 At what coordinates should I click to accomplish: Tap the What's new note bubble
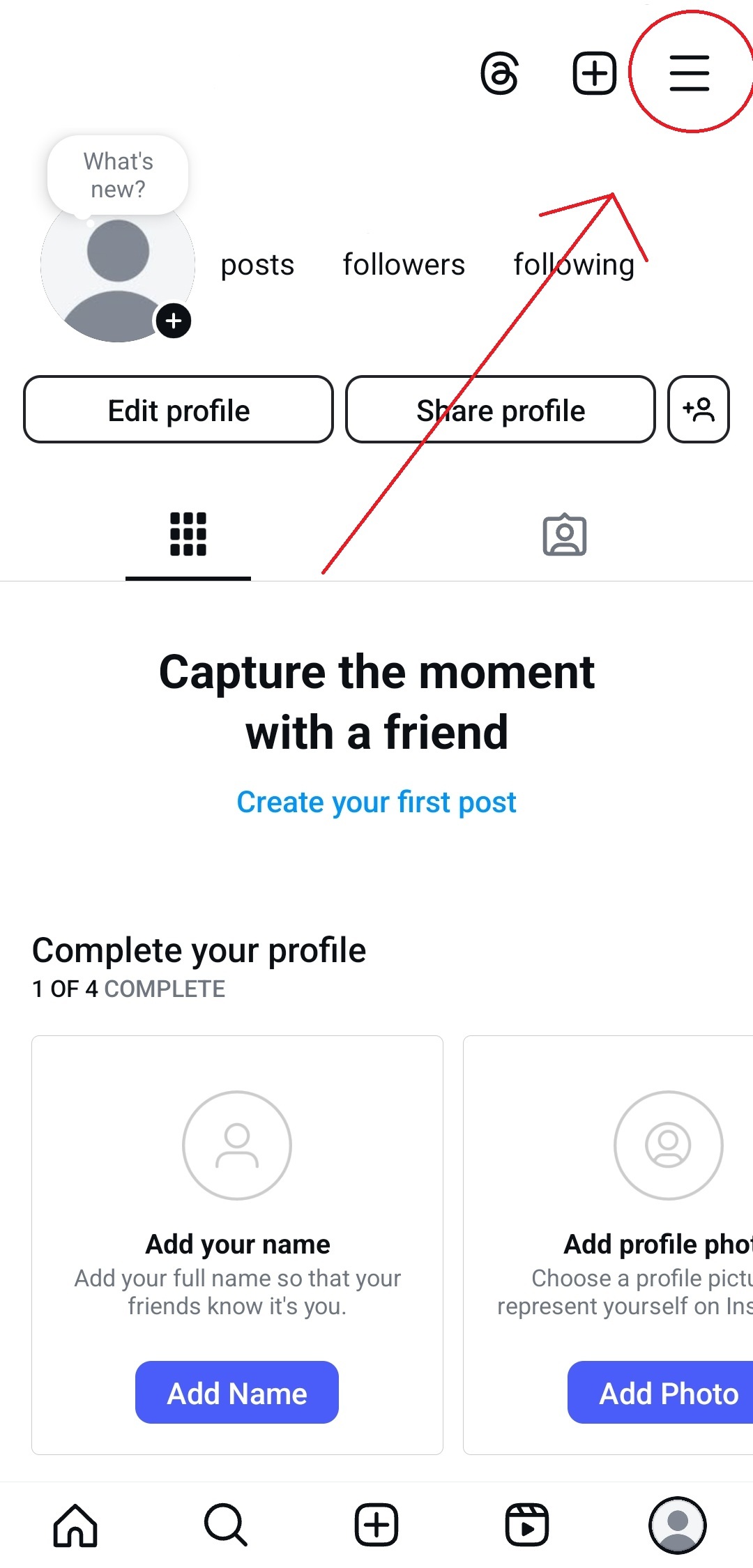coord(118,175)
